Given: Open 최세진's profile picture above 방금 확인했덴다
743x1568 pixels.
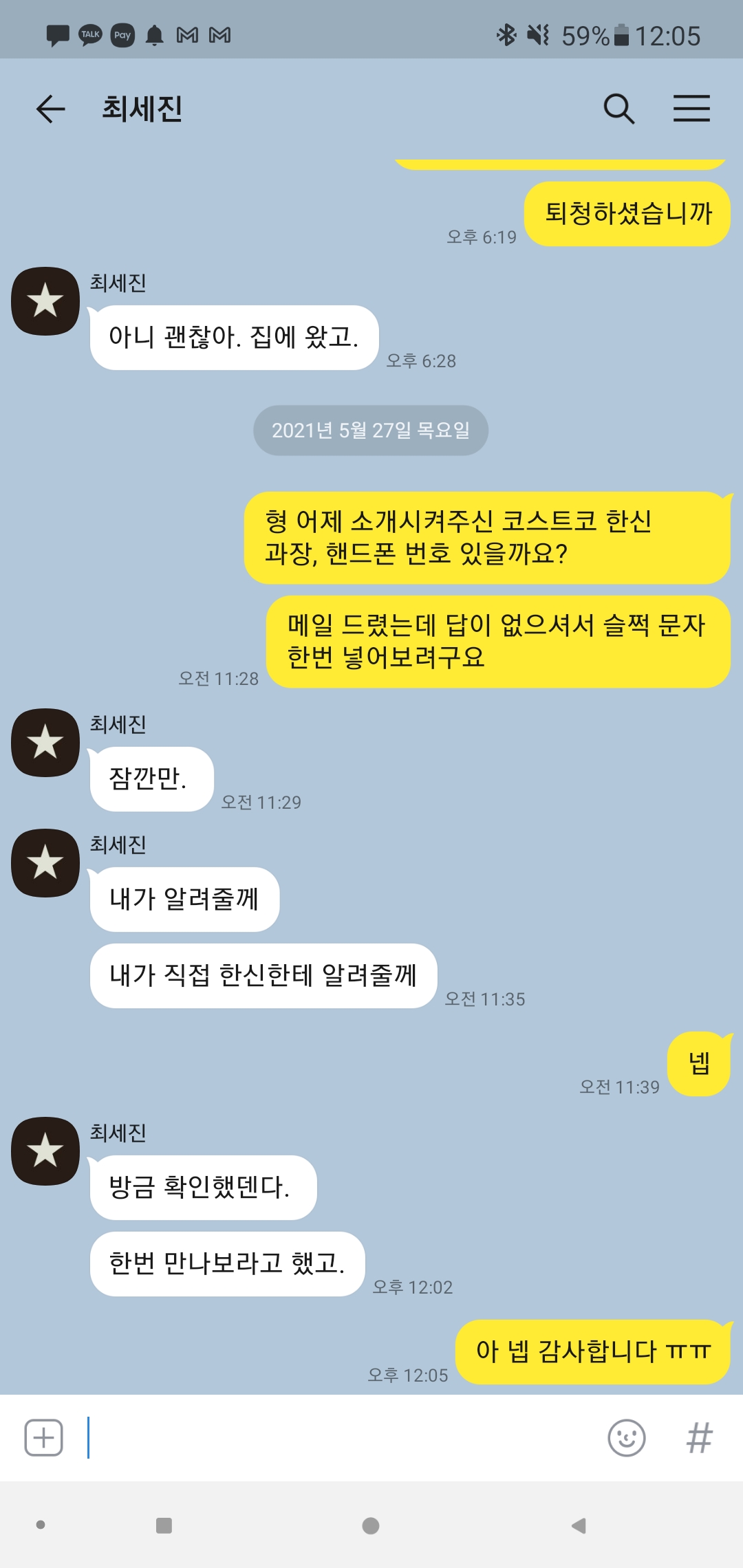Looking at the screenshot, I should pos(45,1151).
